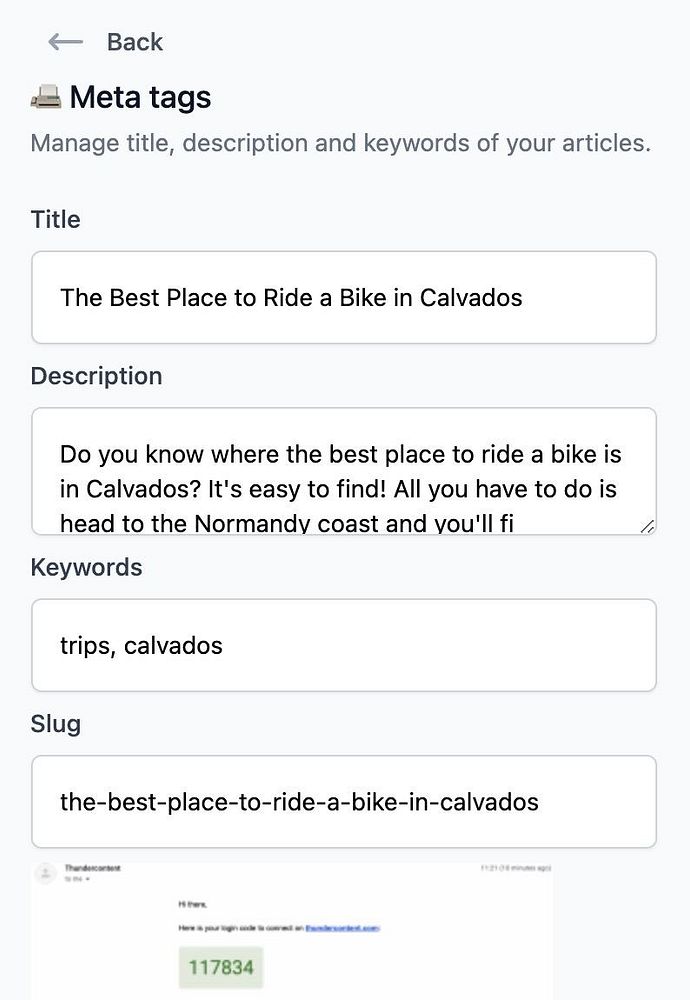Tap the Slug input field
690x1000 pixels.
[343, 801]
